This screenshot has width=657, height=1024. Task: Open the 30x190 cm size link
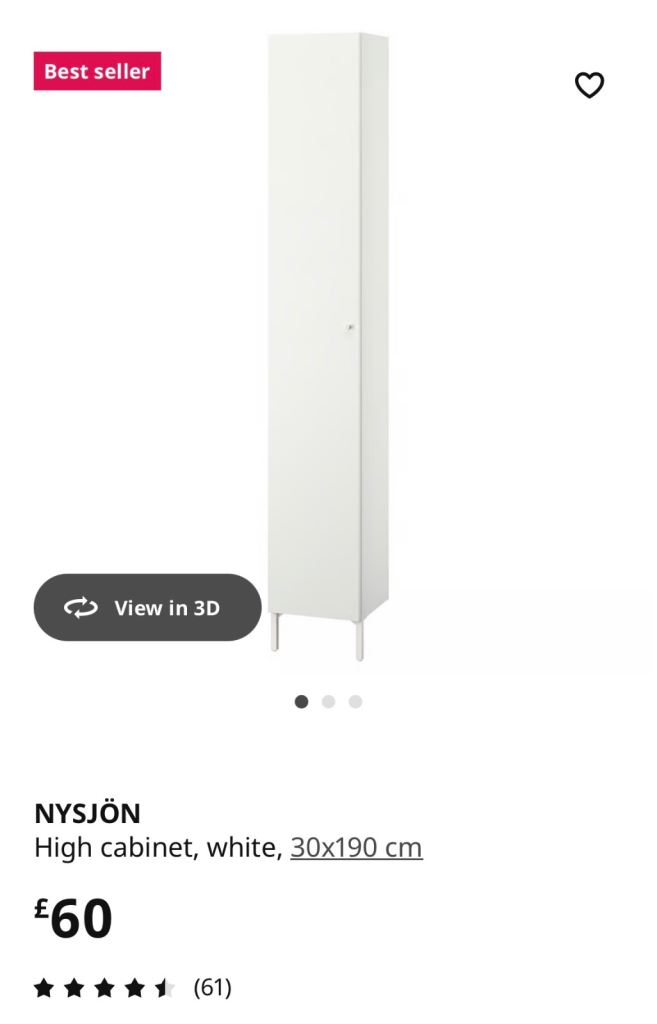tap(356, 848)
